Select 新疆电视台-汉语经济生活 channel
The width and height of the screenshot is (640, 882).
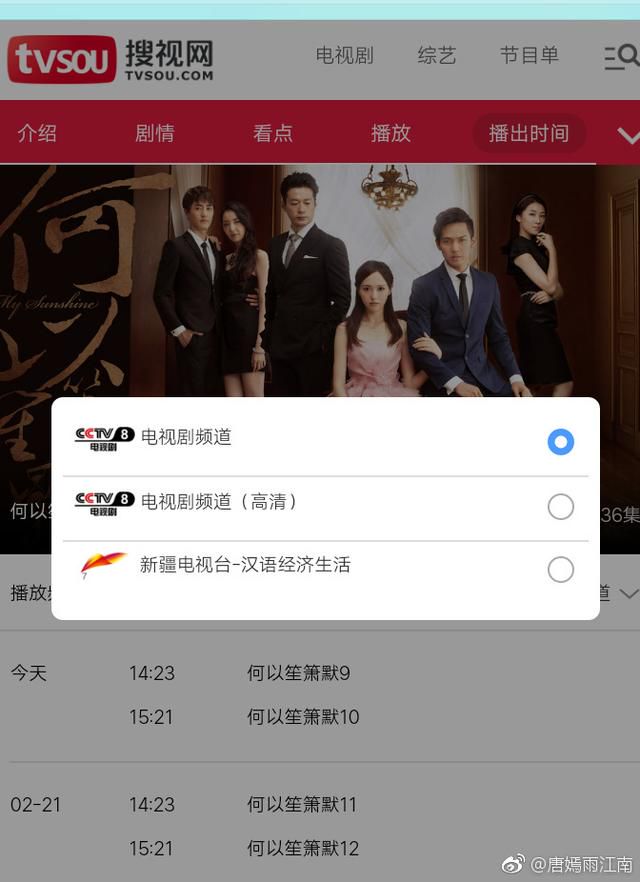560,570
